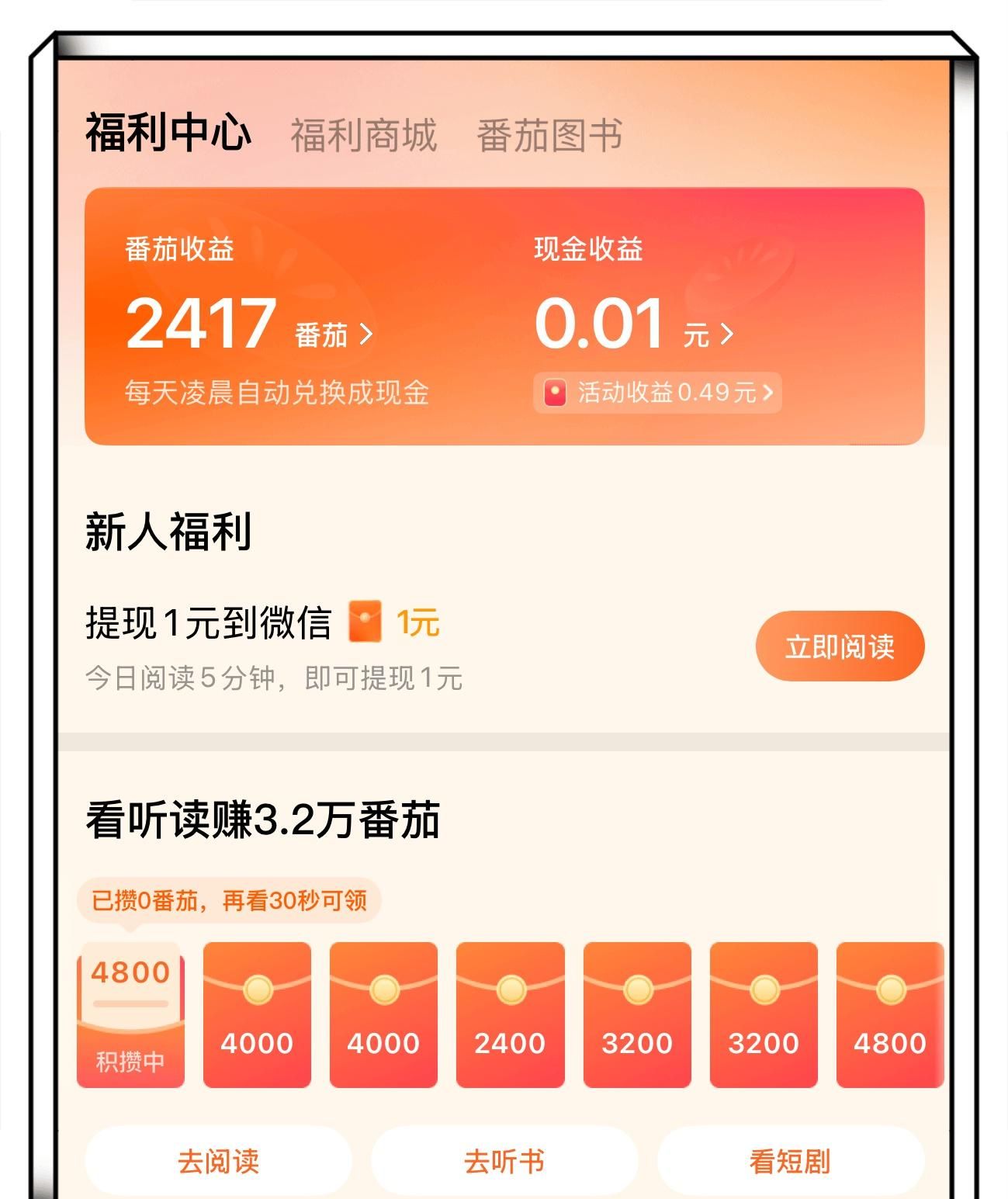This screenshot has height=1199, width=1008.
Task: Select the 福利中心 tab
Action: pos(168,133)
